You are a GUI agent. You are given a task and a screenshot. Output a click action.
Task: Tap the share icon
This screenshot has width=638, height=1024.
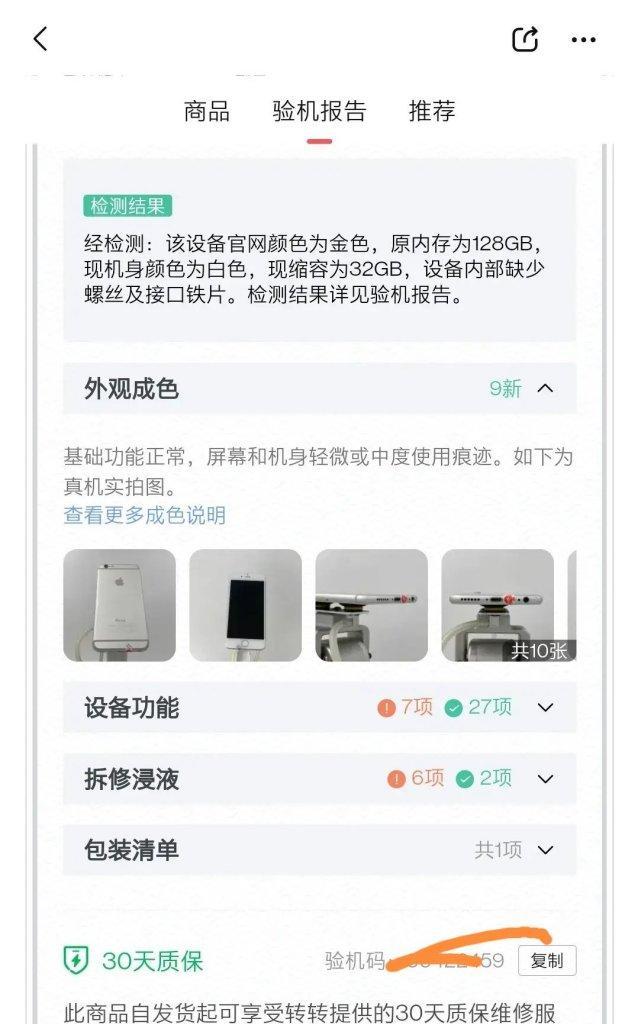(524, 39)
